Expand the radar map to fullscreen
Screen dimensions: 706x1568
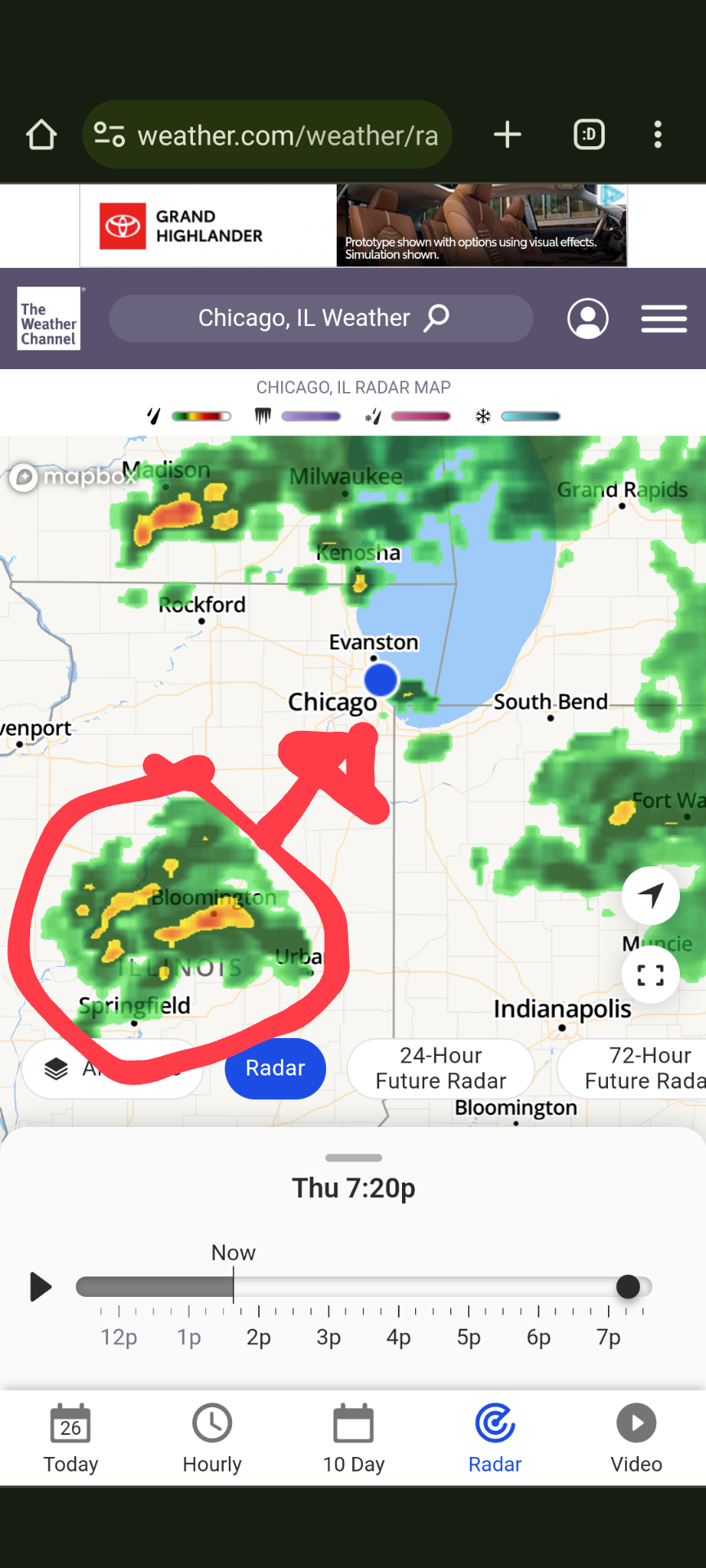point(650,975)
